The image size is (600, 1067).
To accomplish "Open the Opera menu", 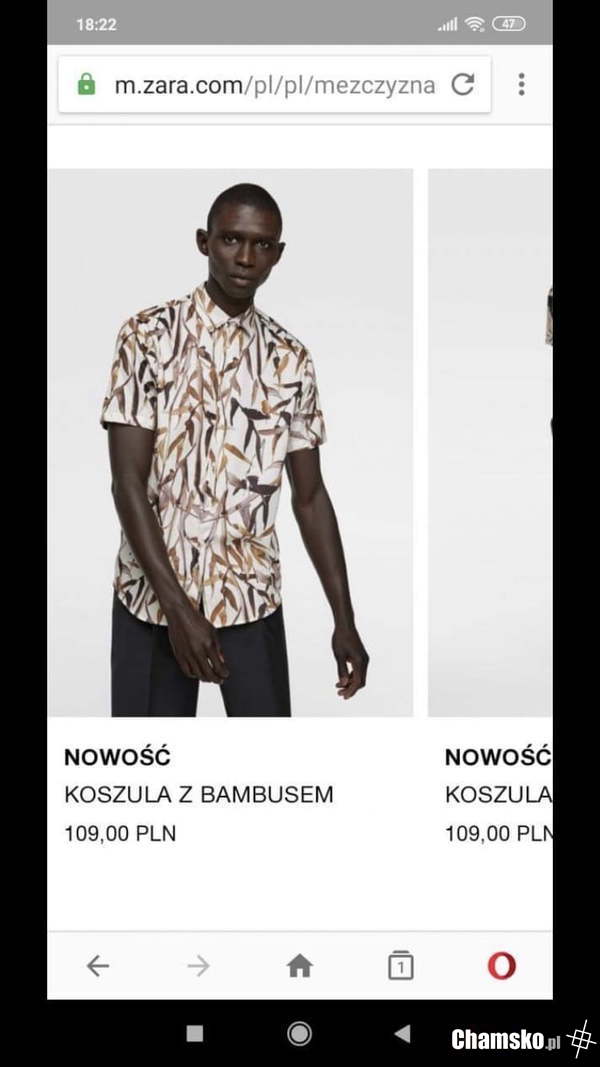I will 501,965.
